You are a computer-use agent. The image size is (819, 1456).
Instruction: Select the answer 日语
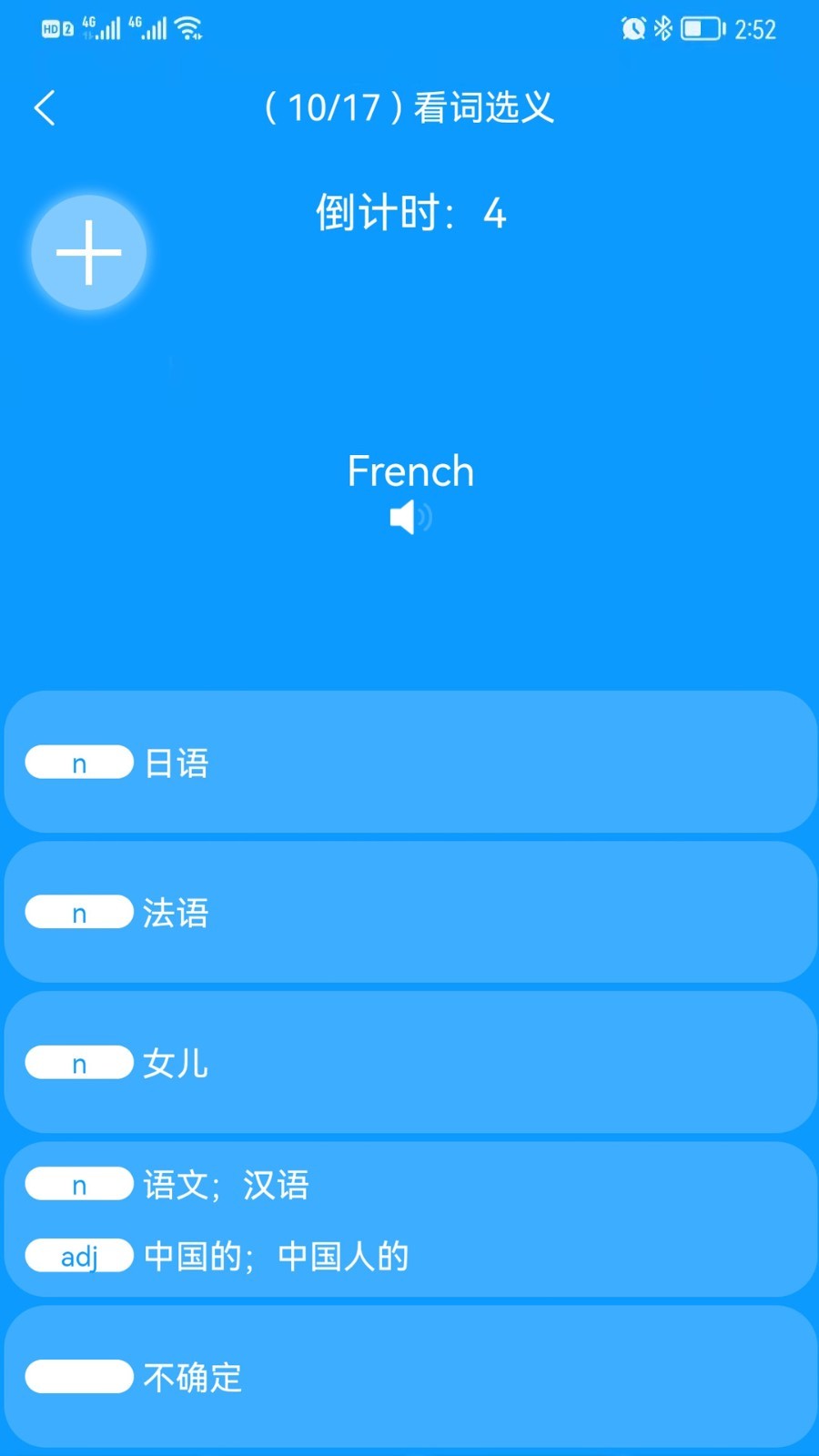[409, 762]
